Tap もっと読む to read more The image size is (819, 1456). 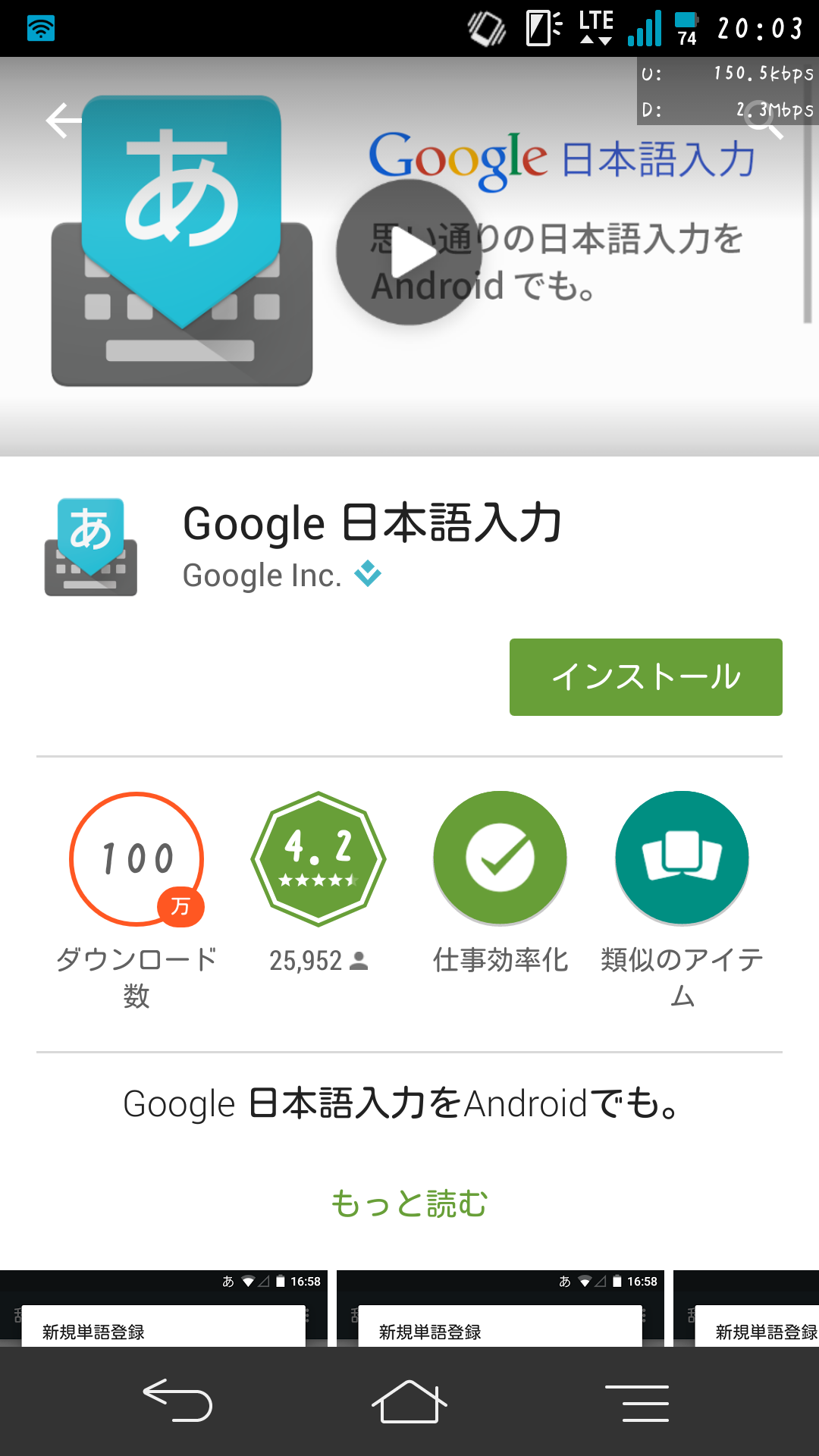409,1203
